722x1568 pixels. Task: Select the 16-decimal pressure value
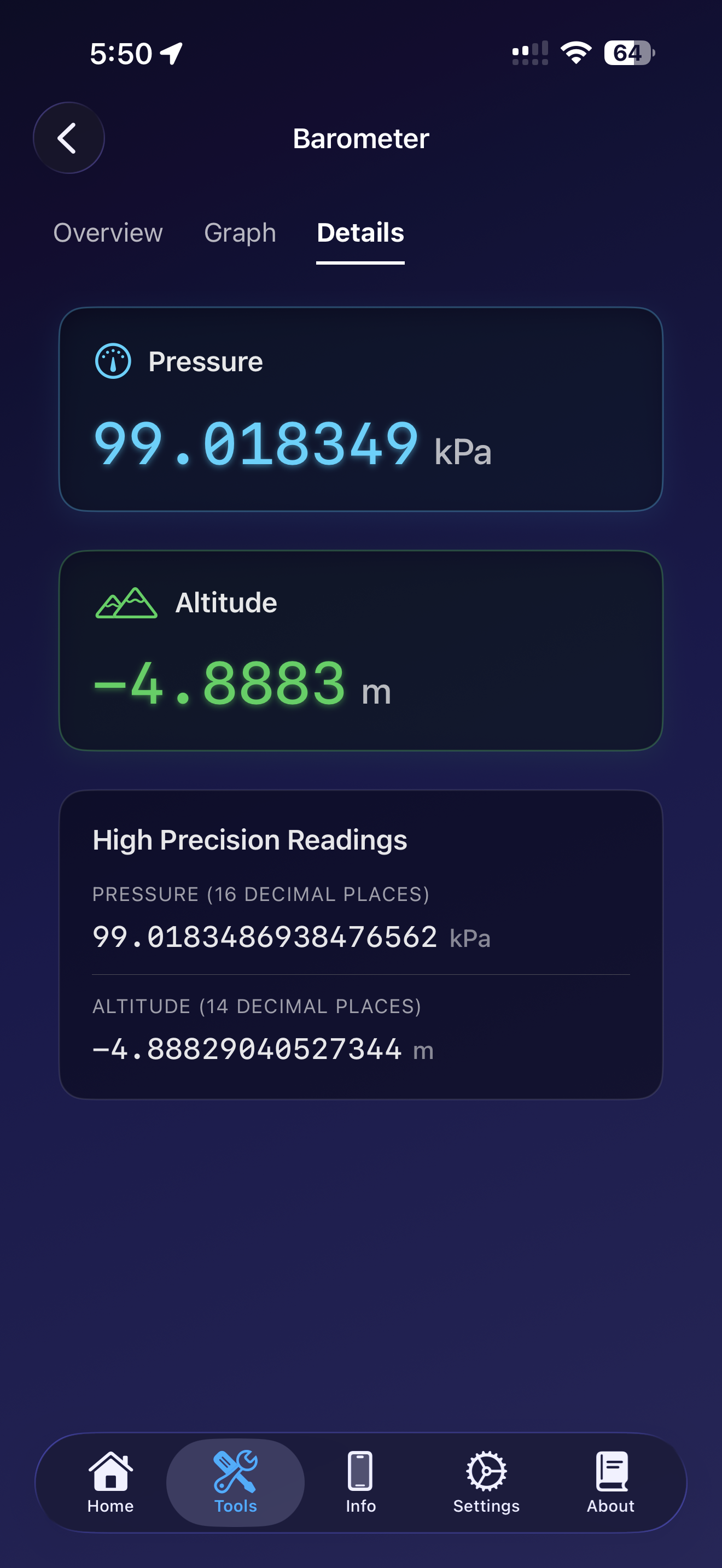pyautogui.click(x=264, y=938)
